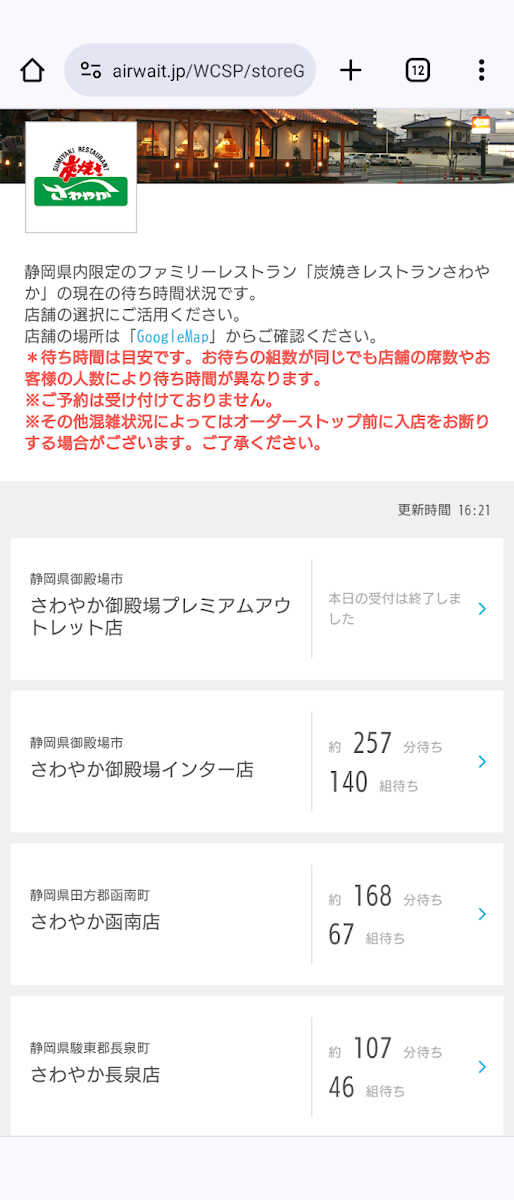
Task: Select さわやか御殿場プレミアムアウトレット店
Action: [257, 609]
